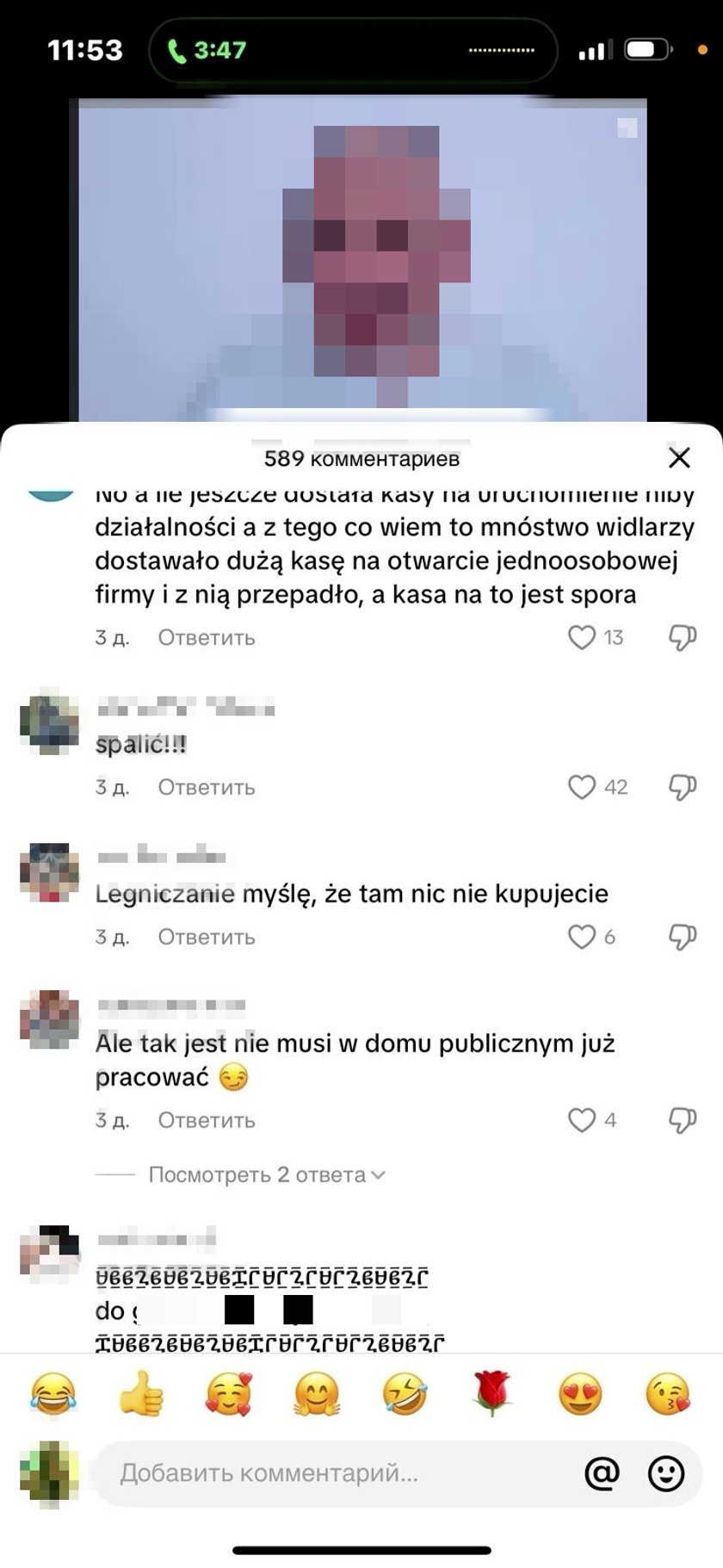Image resolution: width=723 pixels, height=1568 pixels.
Task: Like the 'Legniczanie myślę' comment
Action: (x=582, y=936)
